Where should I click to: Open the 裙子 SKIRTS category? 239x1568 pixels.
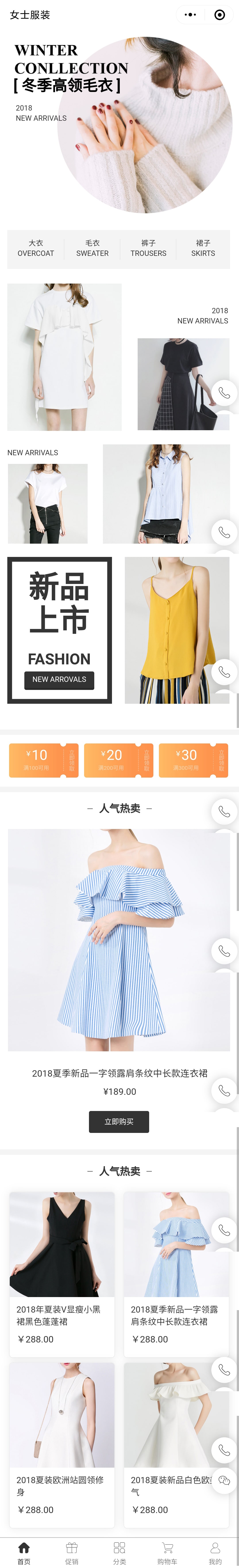pos(203,248)
